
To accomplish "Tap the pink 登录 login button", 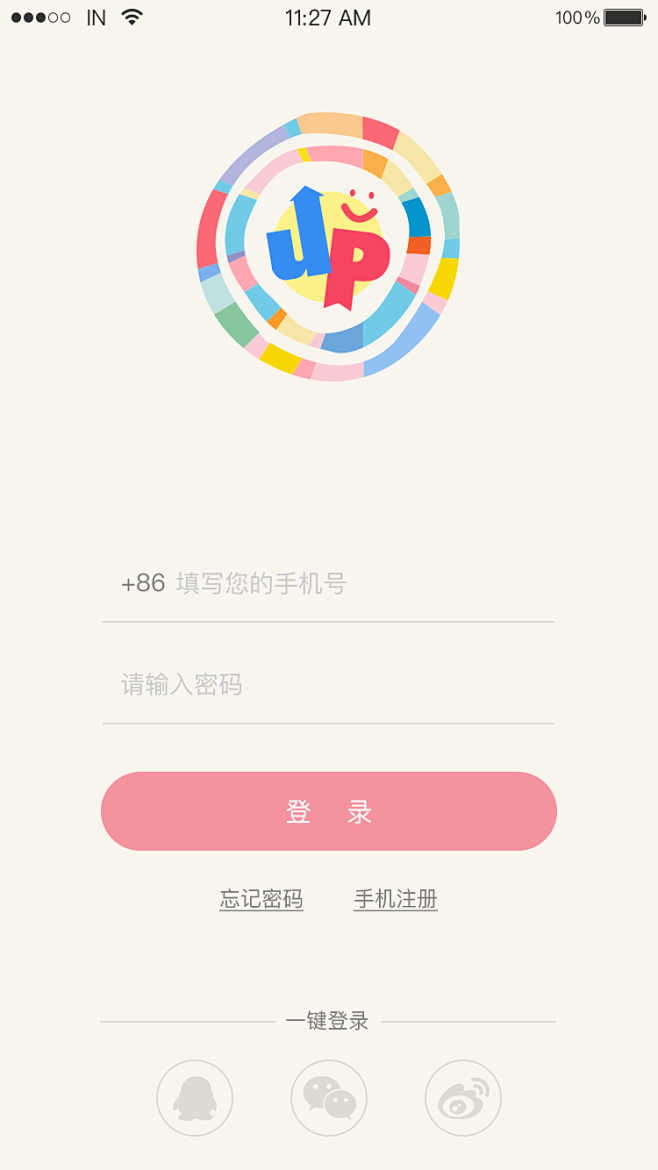I will [x=328, y=811].
